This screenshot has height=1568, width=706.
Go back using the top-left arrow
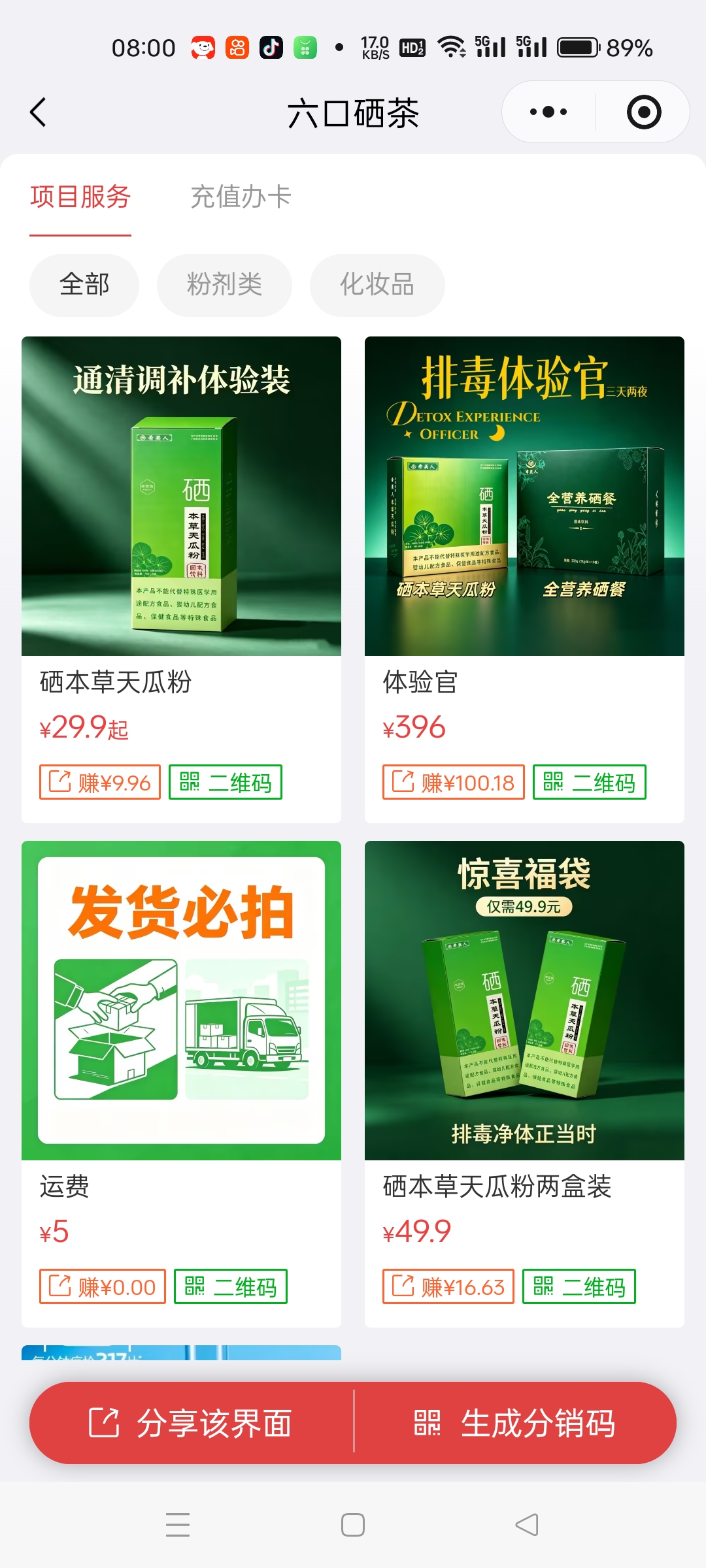pos(38,112)
